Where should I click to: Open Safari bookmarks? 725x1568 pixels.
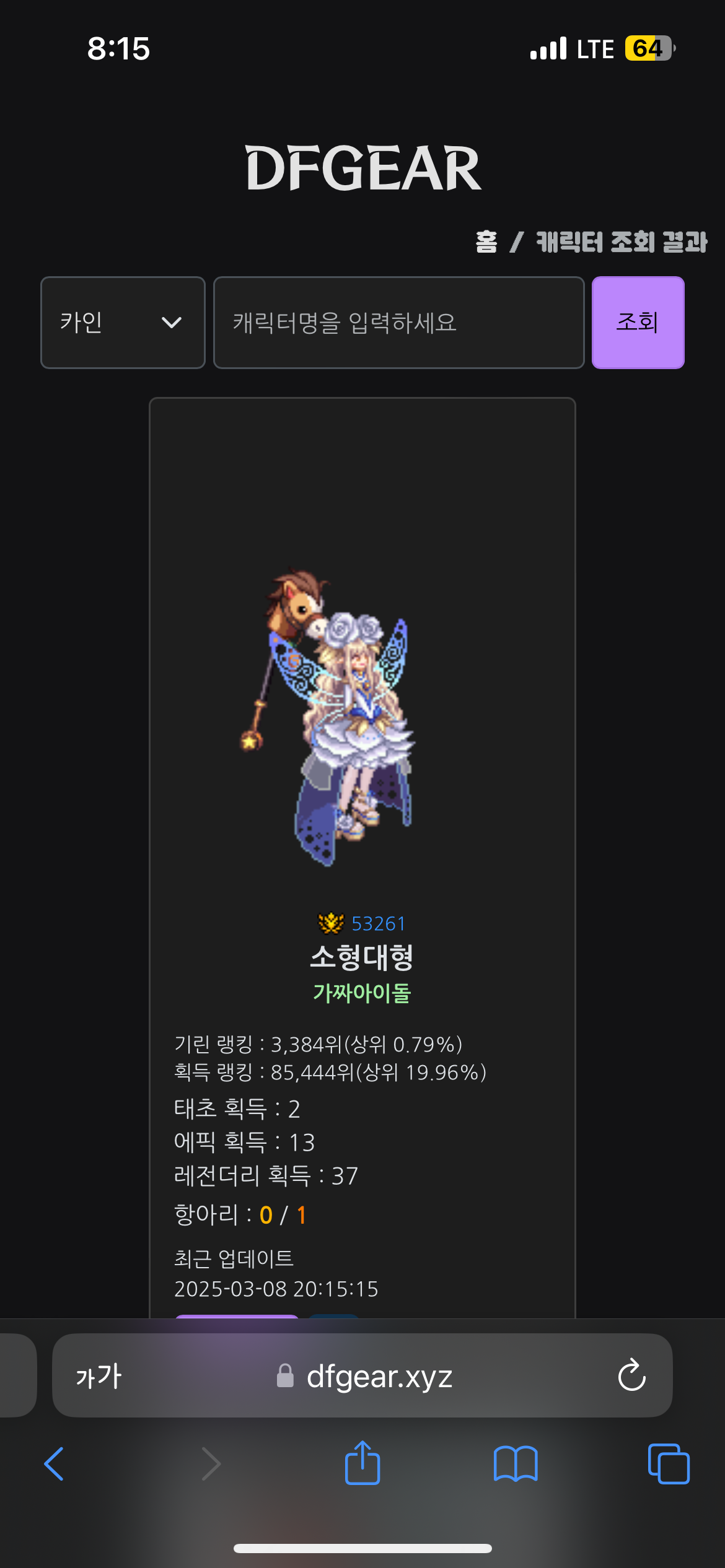tap(516, 1464)
